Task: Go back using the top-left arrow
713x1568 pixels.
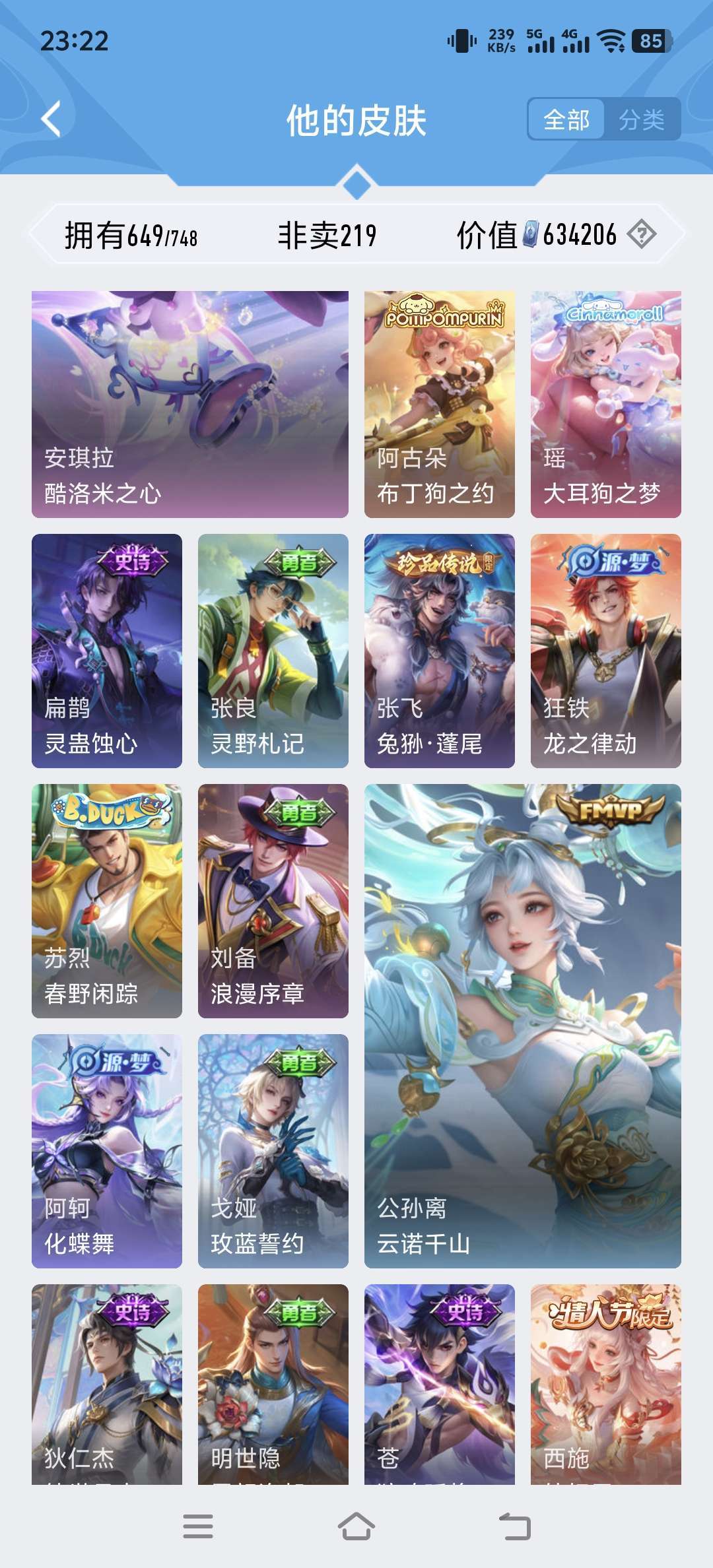Action: (51, 119)
